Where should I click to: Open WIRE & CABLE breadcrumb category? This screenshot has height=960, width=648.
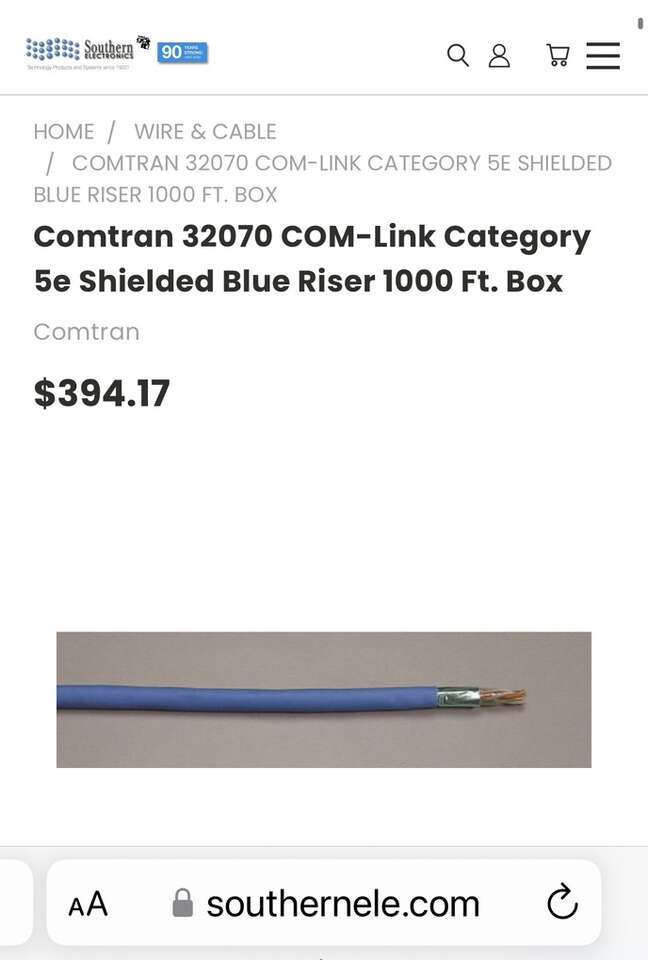point(205,131)
